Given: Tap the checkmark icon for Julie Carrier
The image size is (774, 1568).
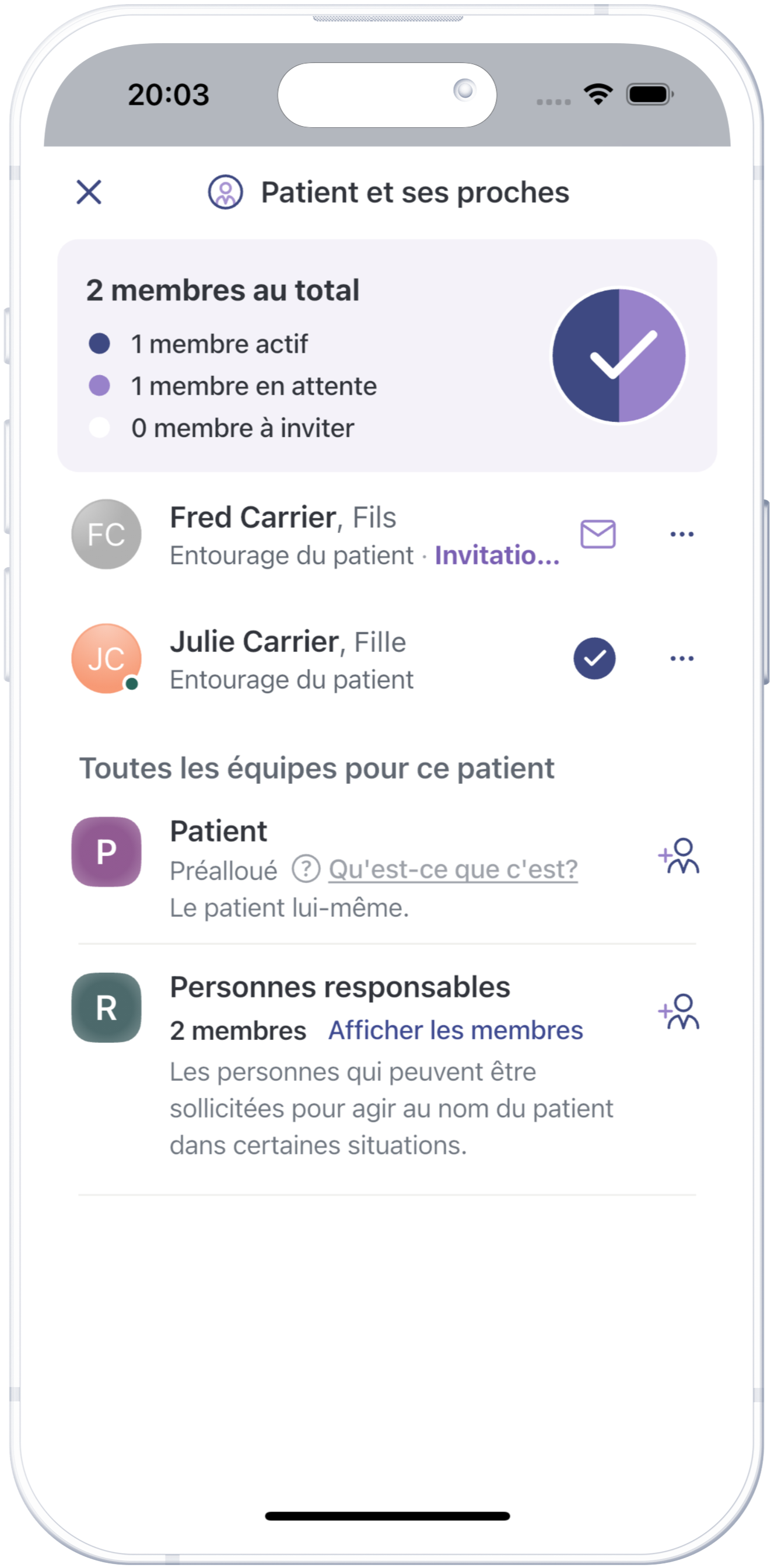Looking at the screenshot, I should 594,658.
